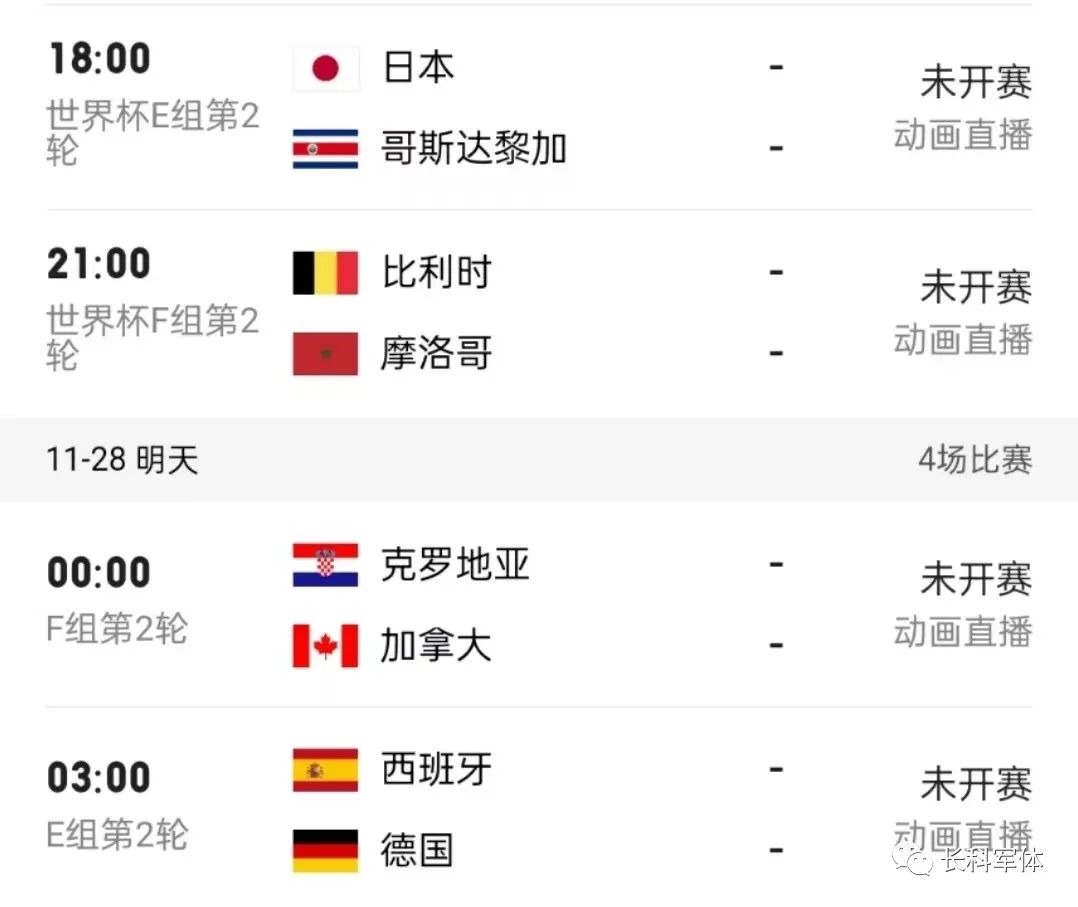The image size is (1078, 907).
Task: Tap 动画直播 for the 00:00 match
Action: tap(962, 632)
